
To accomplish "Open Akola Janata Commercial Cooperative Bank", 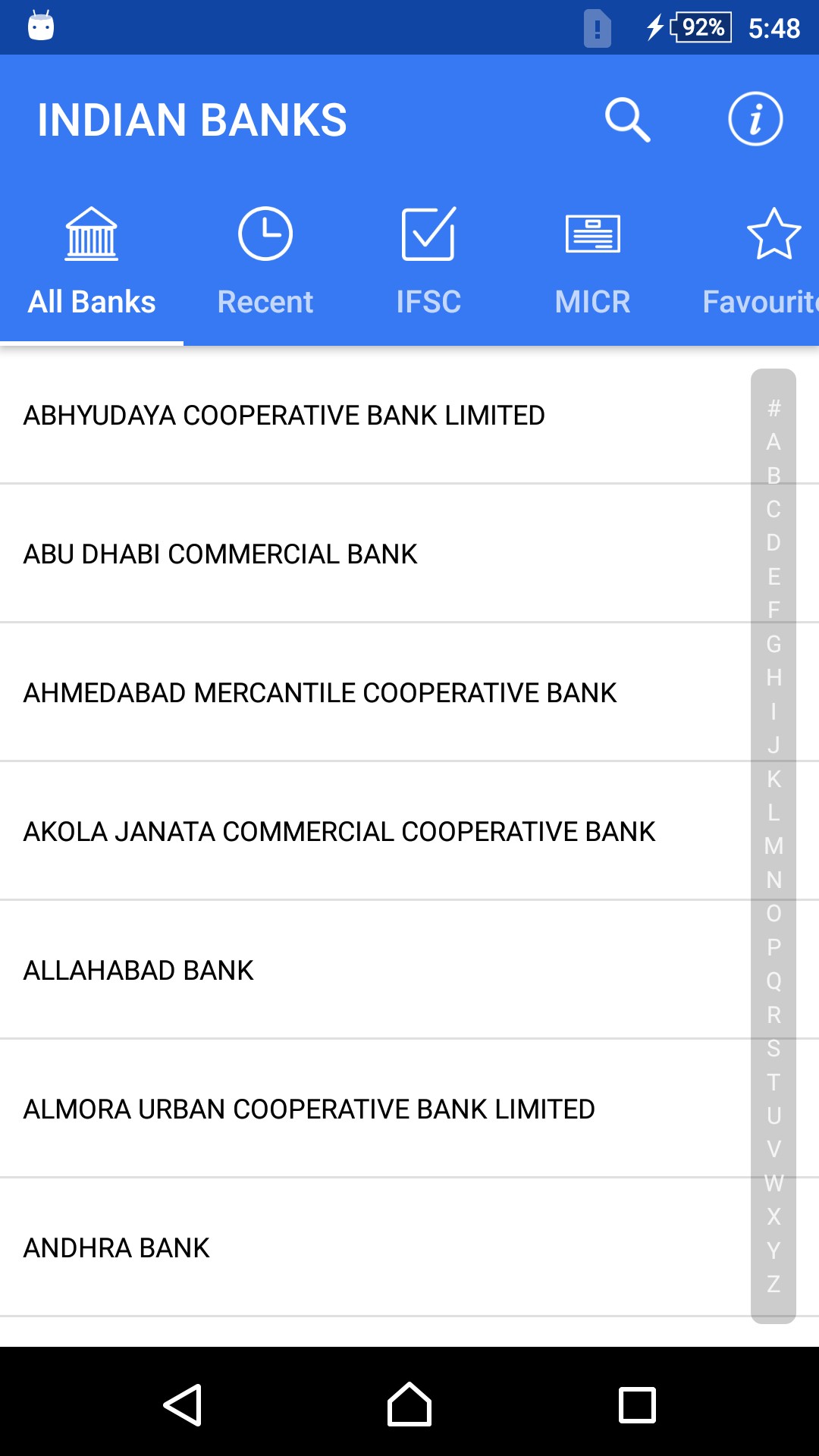I will tap(339, 832).
